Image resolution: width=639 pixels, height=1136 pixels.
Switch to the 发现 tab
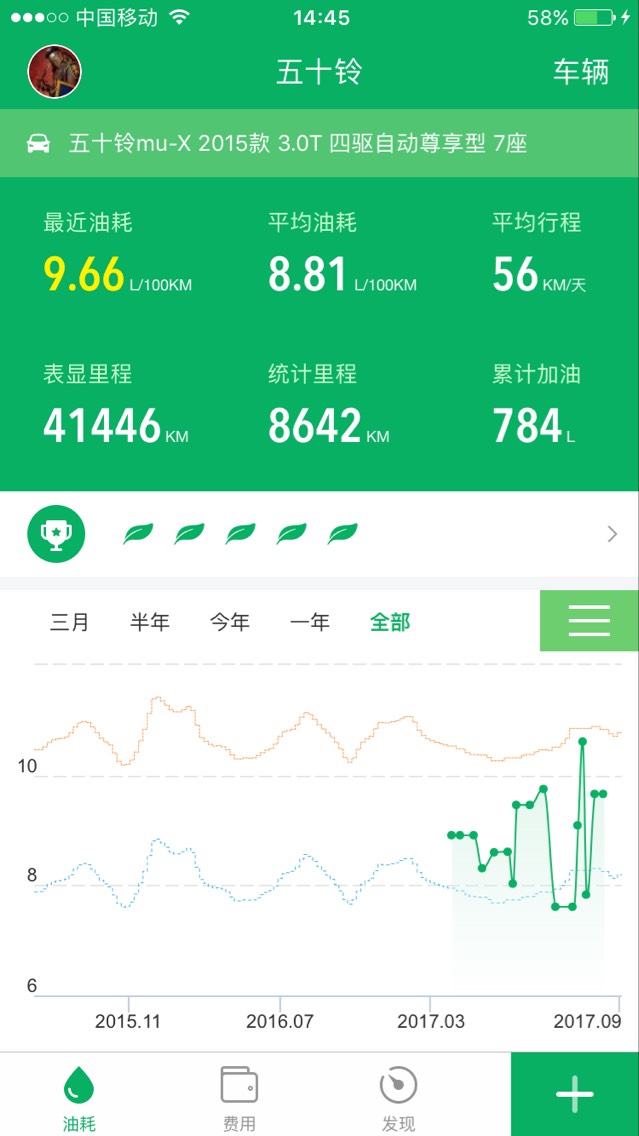(x=398, y=1095)
